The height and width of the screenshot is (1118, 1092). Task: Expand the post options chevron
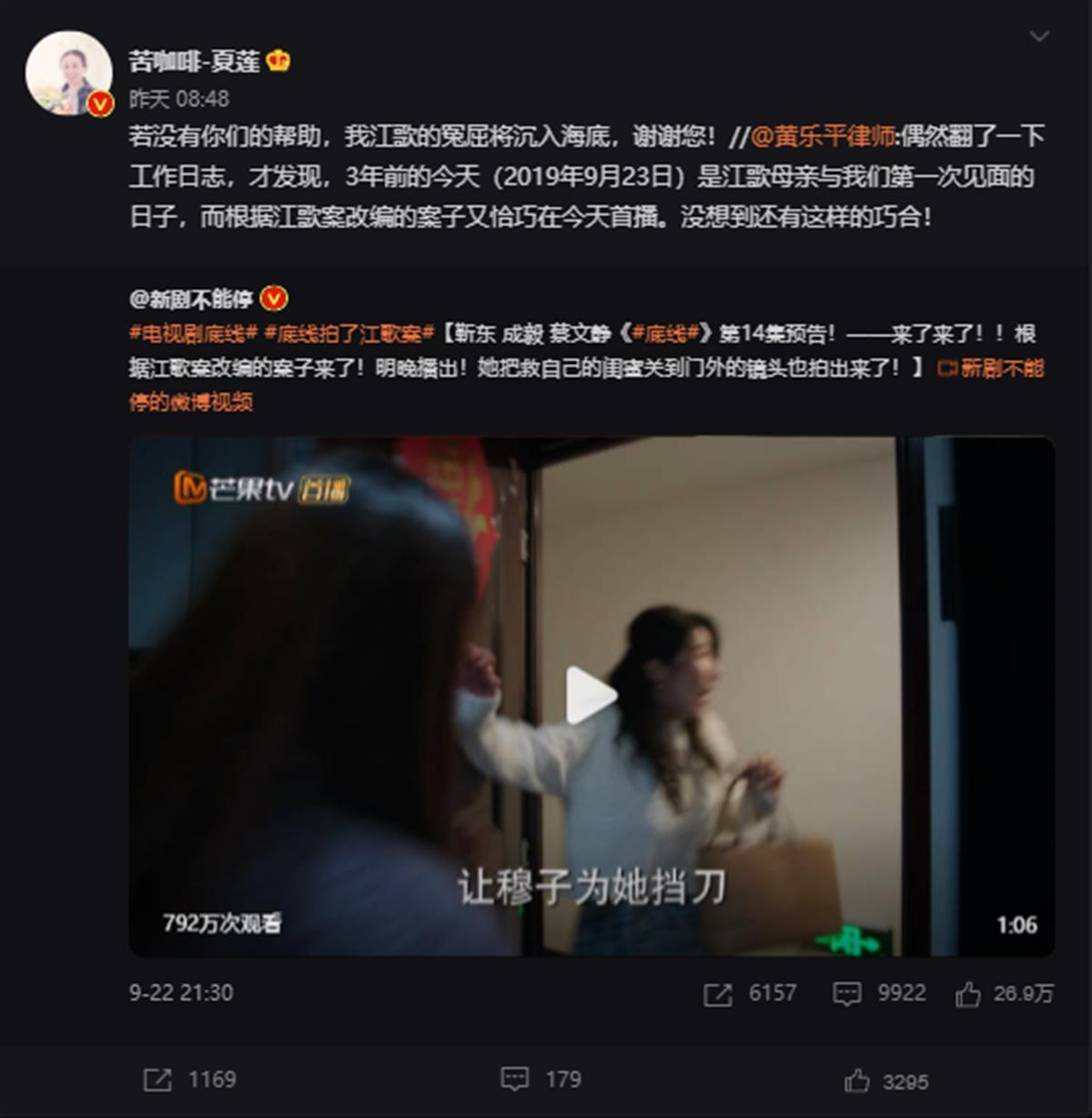click(x=1038, y=36)
